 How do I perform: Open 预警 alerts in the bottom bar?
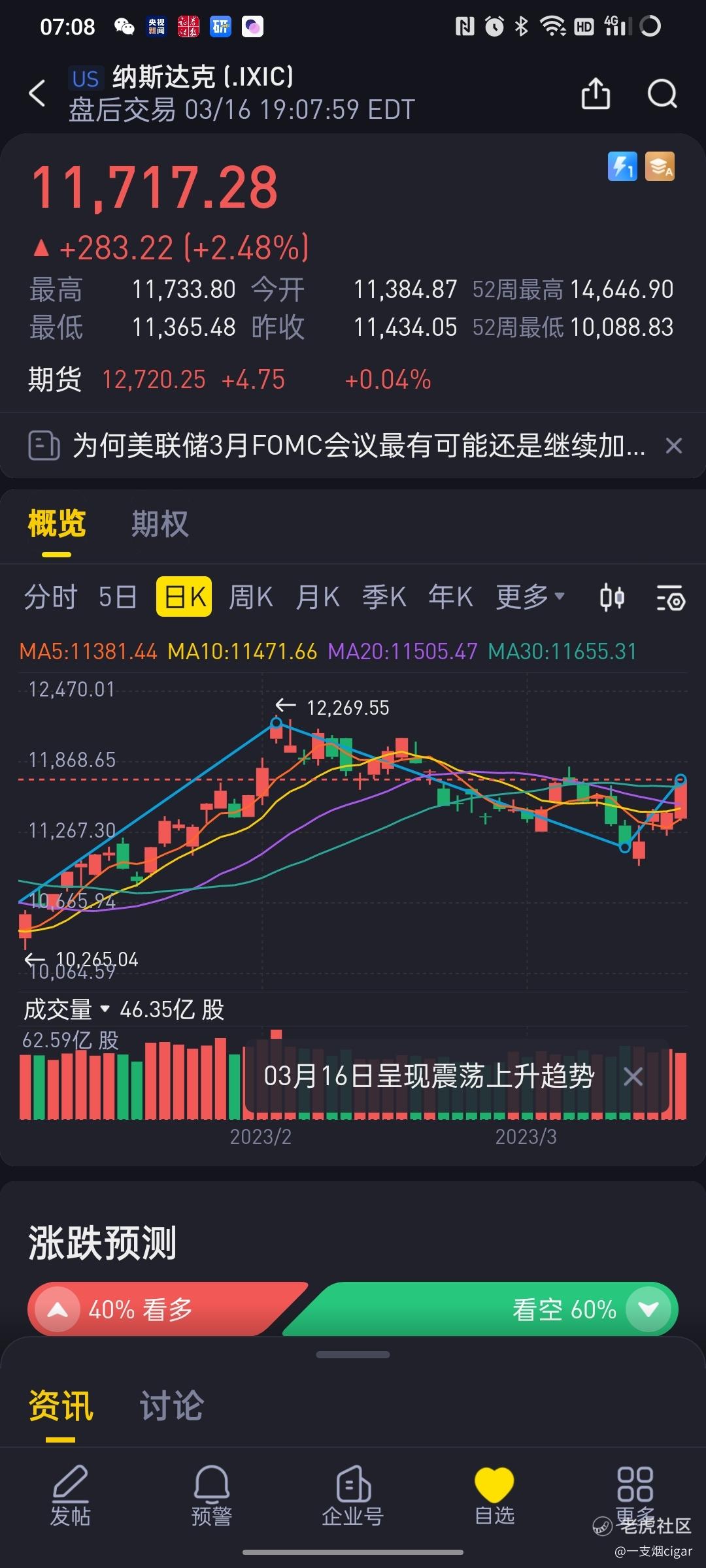point(211,1487)
